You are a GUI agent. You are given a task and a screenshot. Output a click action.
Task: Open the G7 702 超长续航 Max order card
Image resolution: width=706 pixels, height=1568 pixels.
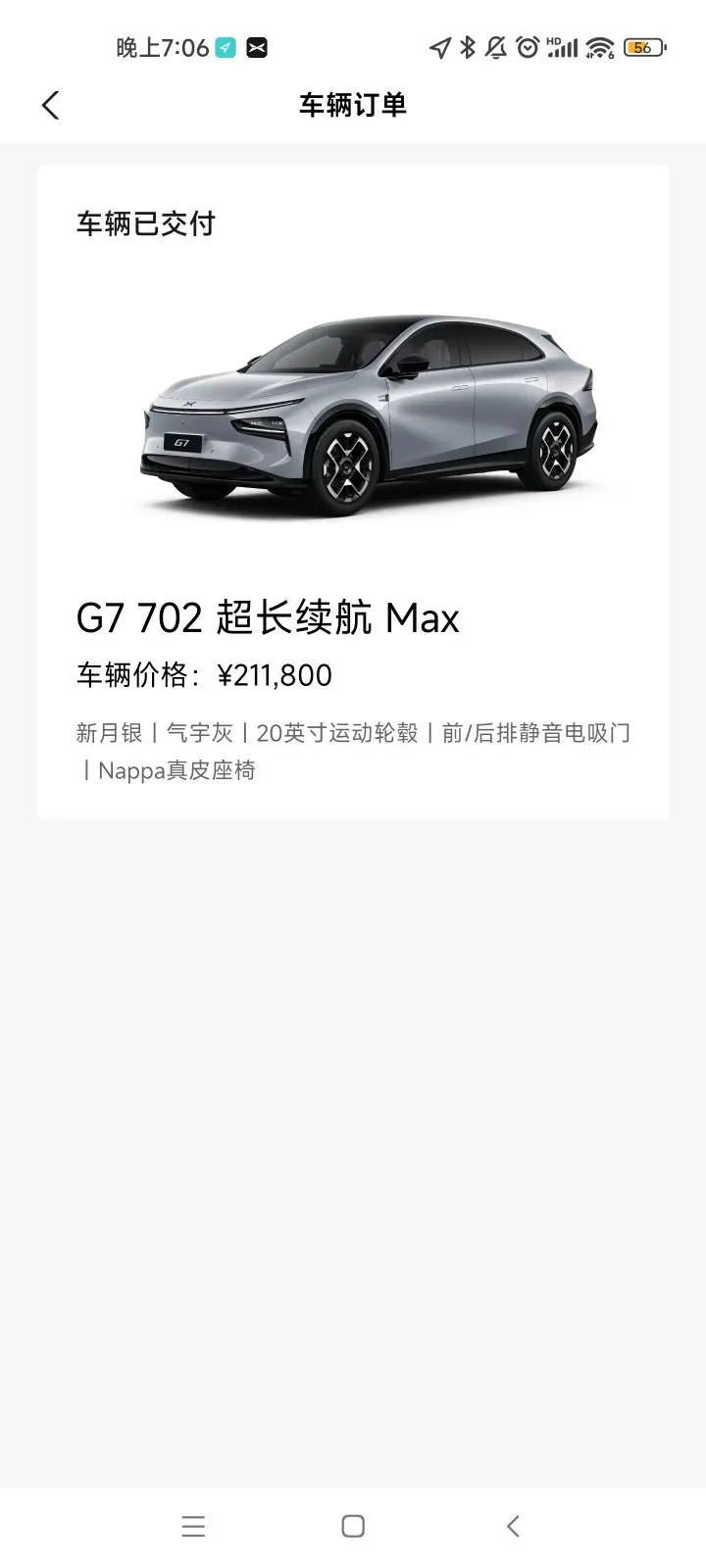pos(353,492)
